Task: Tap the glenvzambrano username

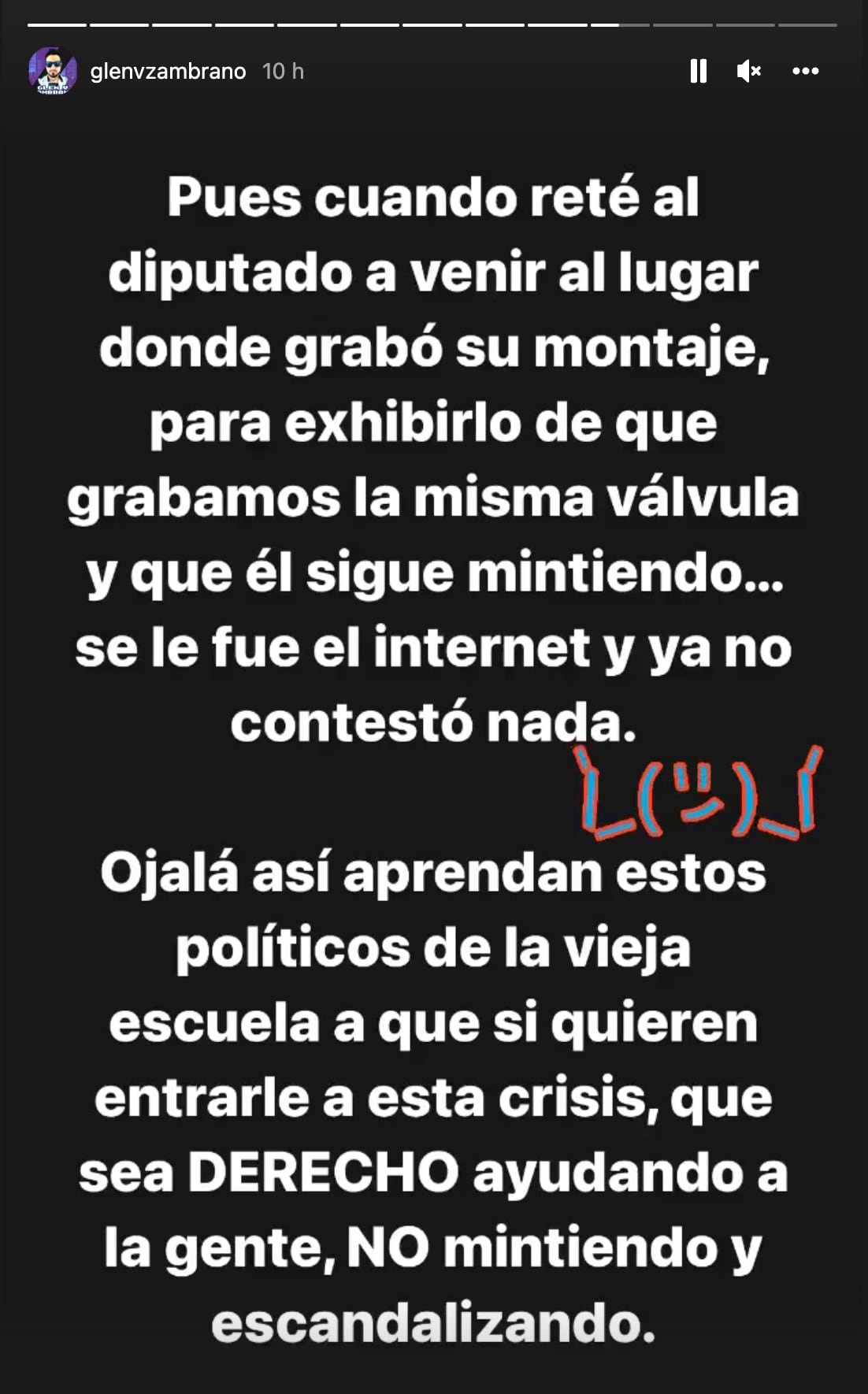Action: point(168,72)
